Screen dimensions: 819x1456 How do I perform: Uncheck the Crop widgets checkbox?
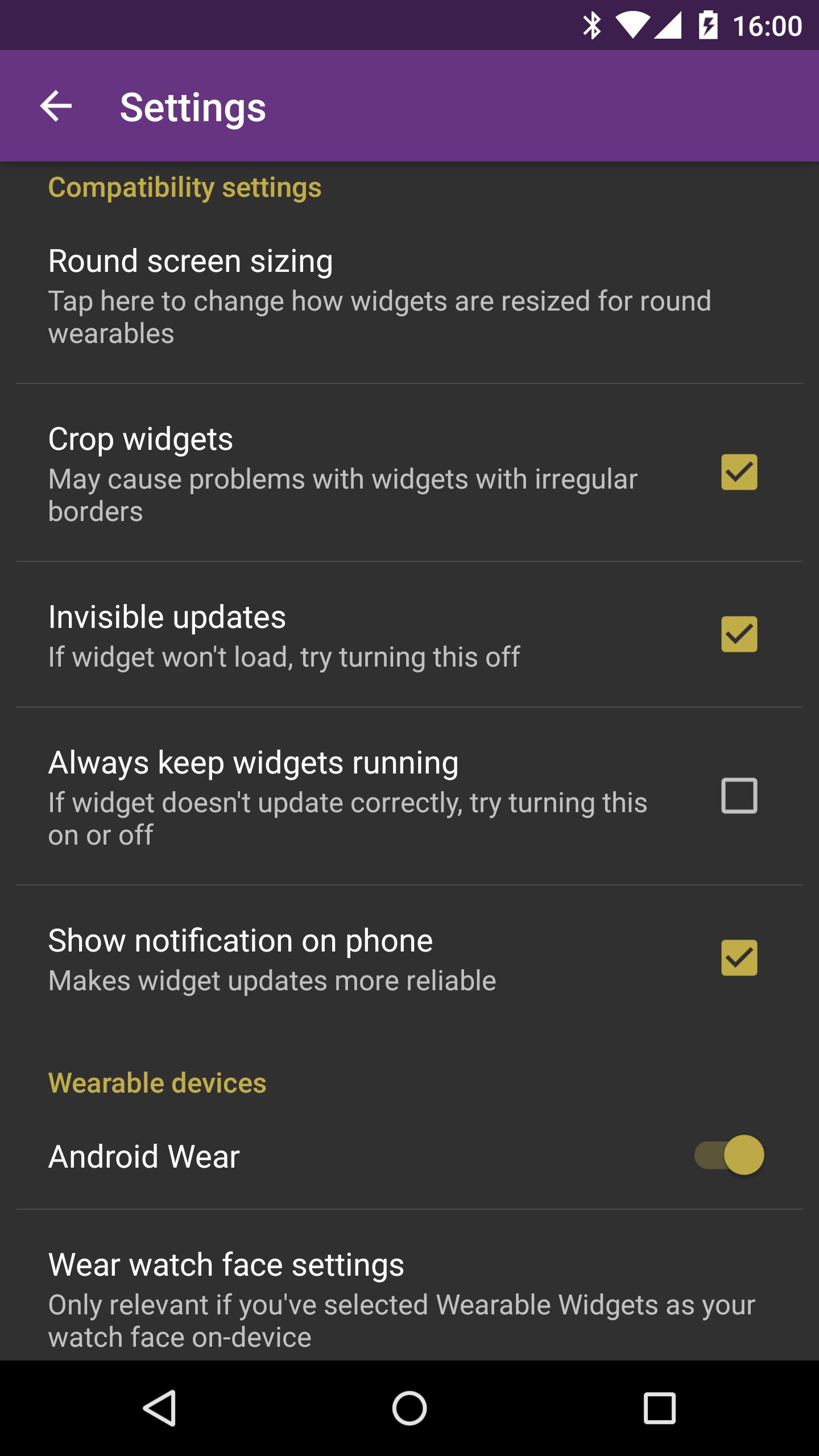[739, 472]
